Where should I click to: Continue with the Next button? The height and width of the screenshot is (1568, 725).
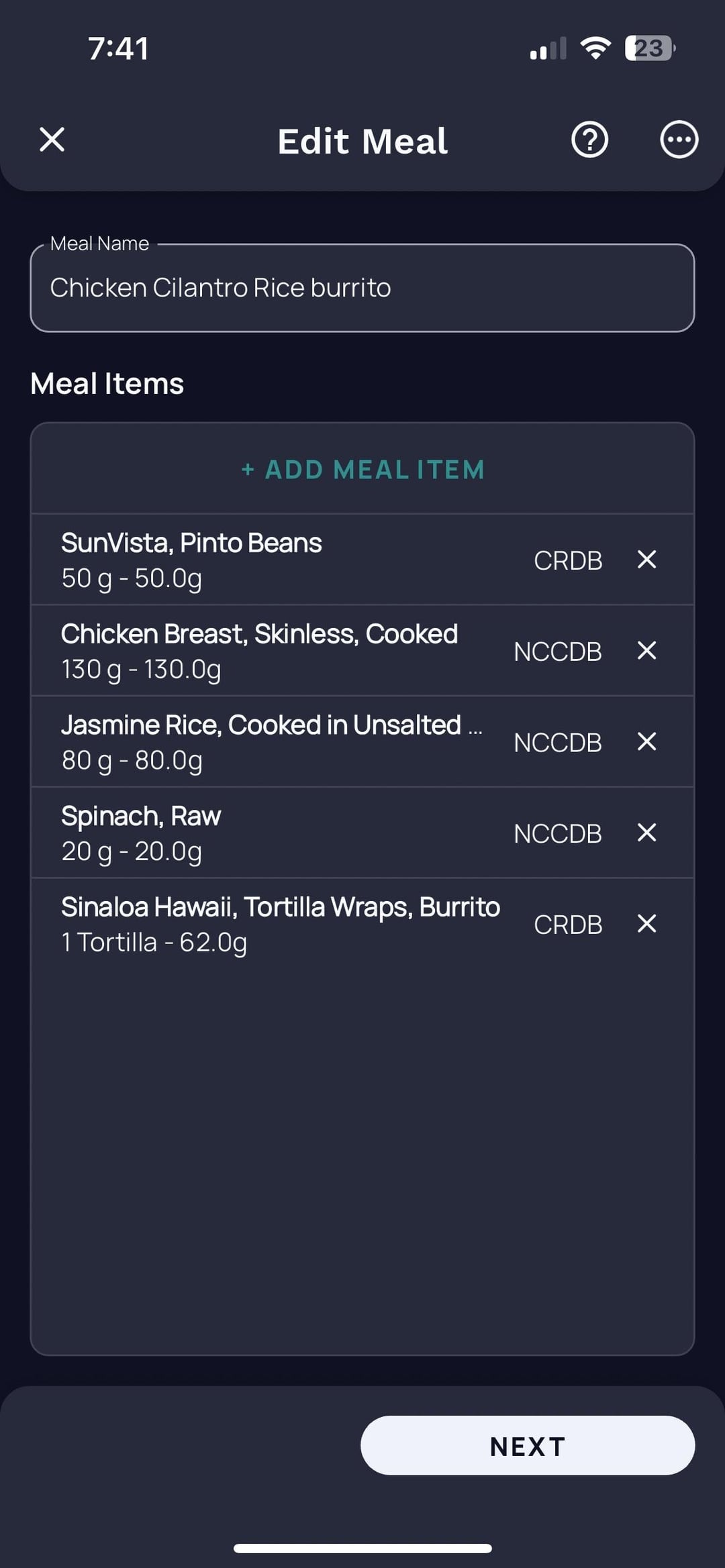point(528,1445)
